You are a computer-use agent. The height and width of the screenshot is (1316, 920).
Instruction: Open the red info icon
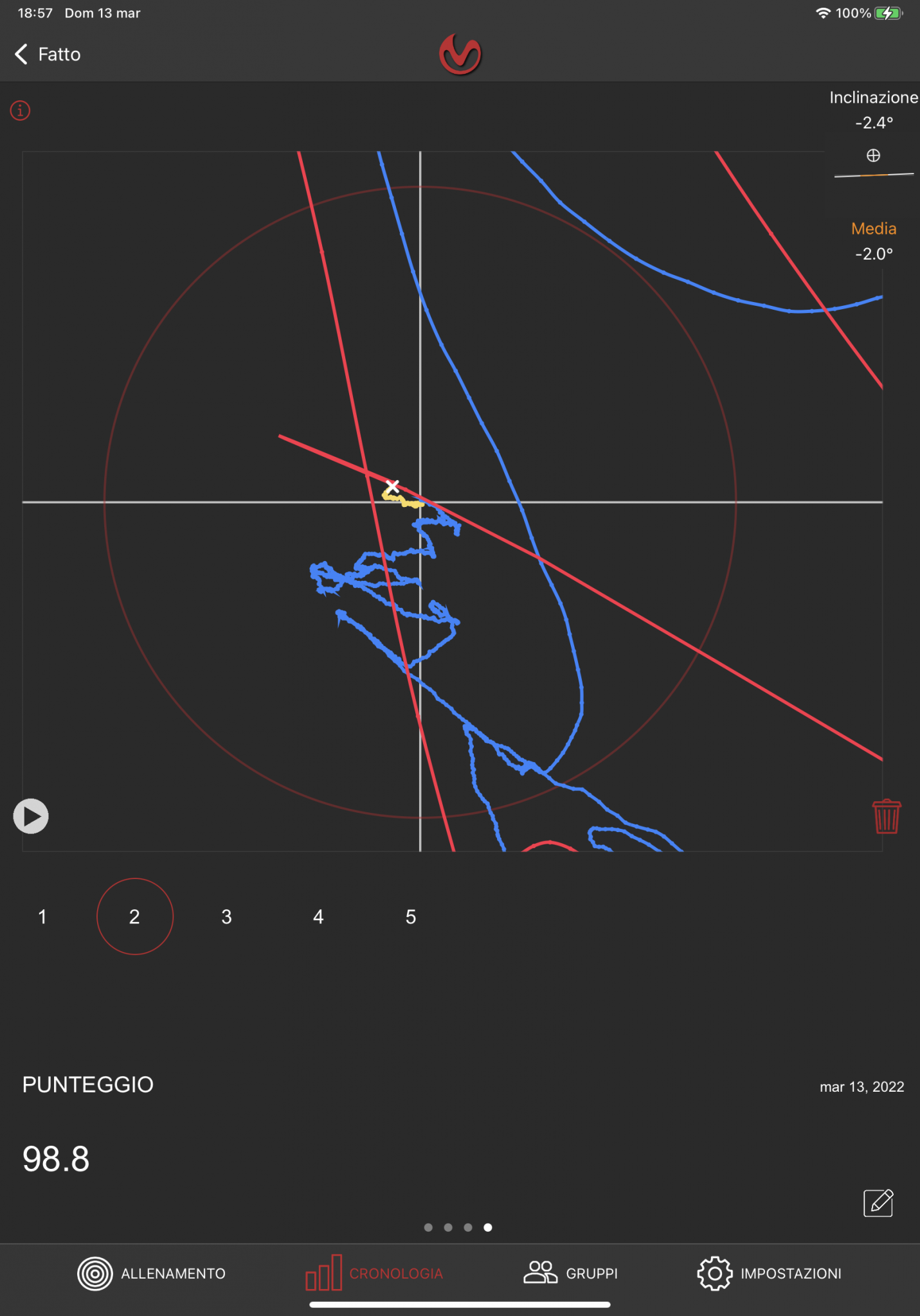21,111
